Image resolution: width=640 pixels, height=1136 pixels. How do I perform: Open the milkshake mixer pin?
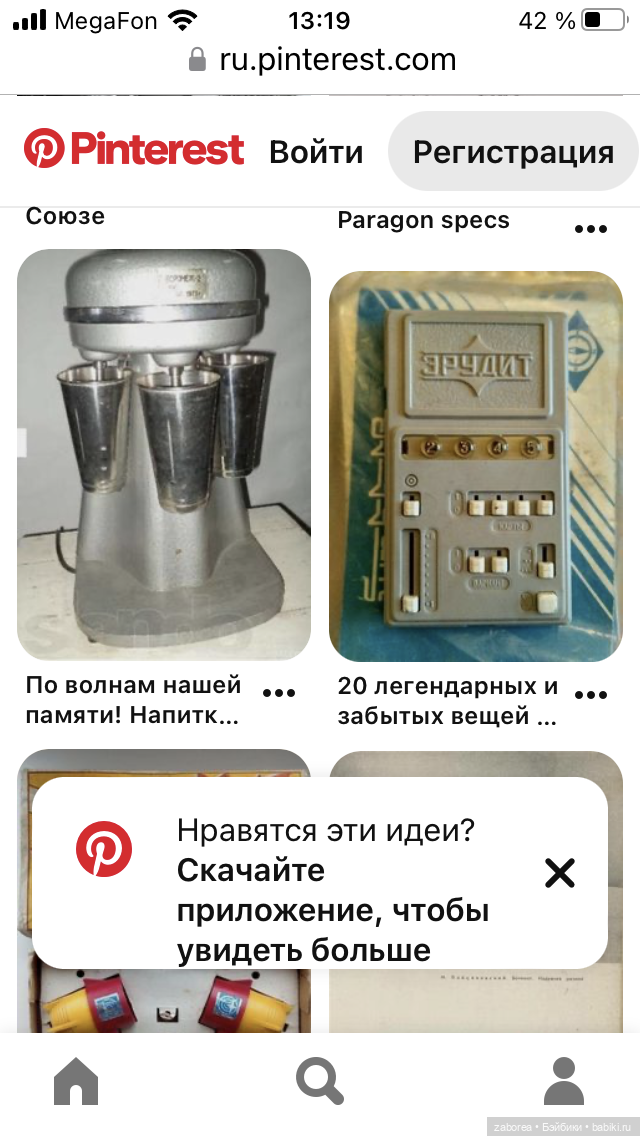pos(164,455)
